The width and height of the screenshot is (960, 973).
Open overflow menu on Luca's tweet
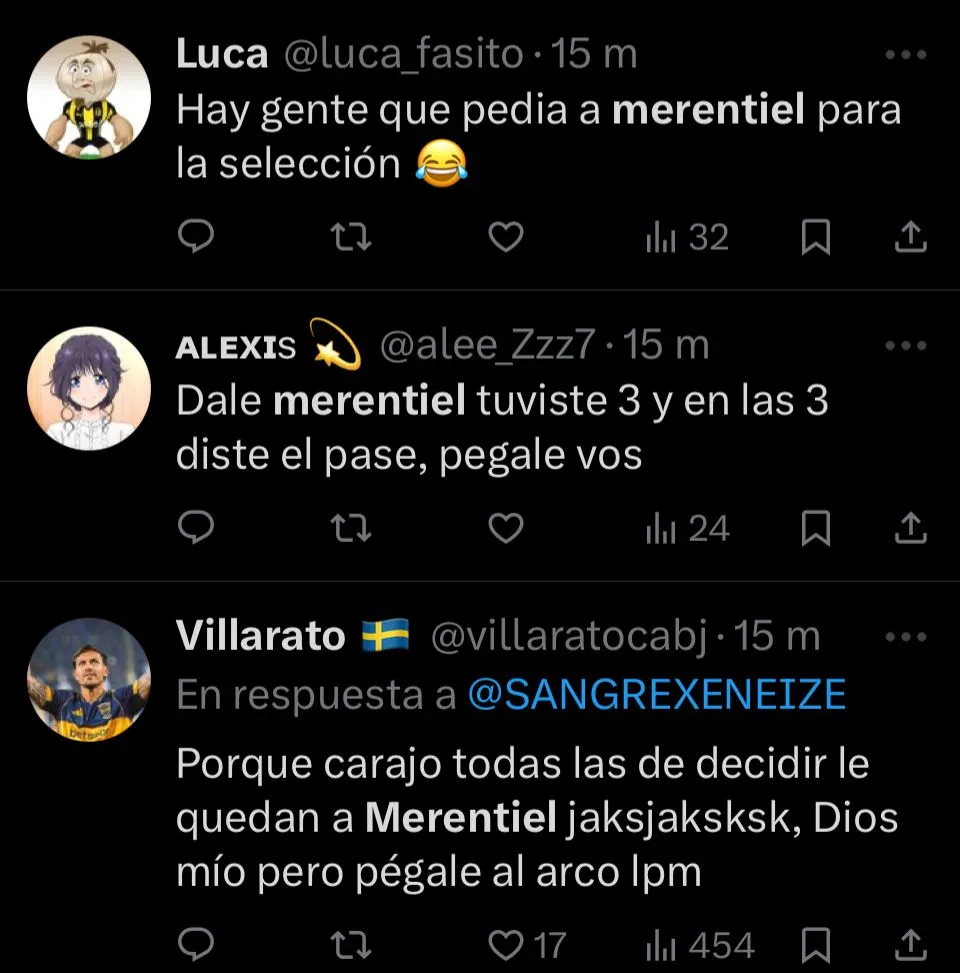(x=907, y=55)
